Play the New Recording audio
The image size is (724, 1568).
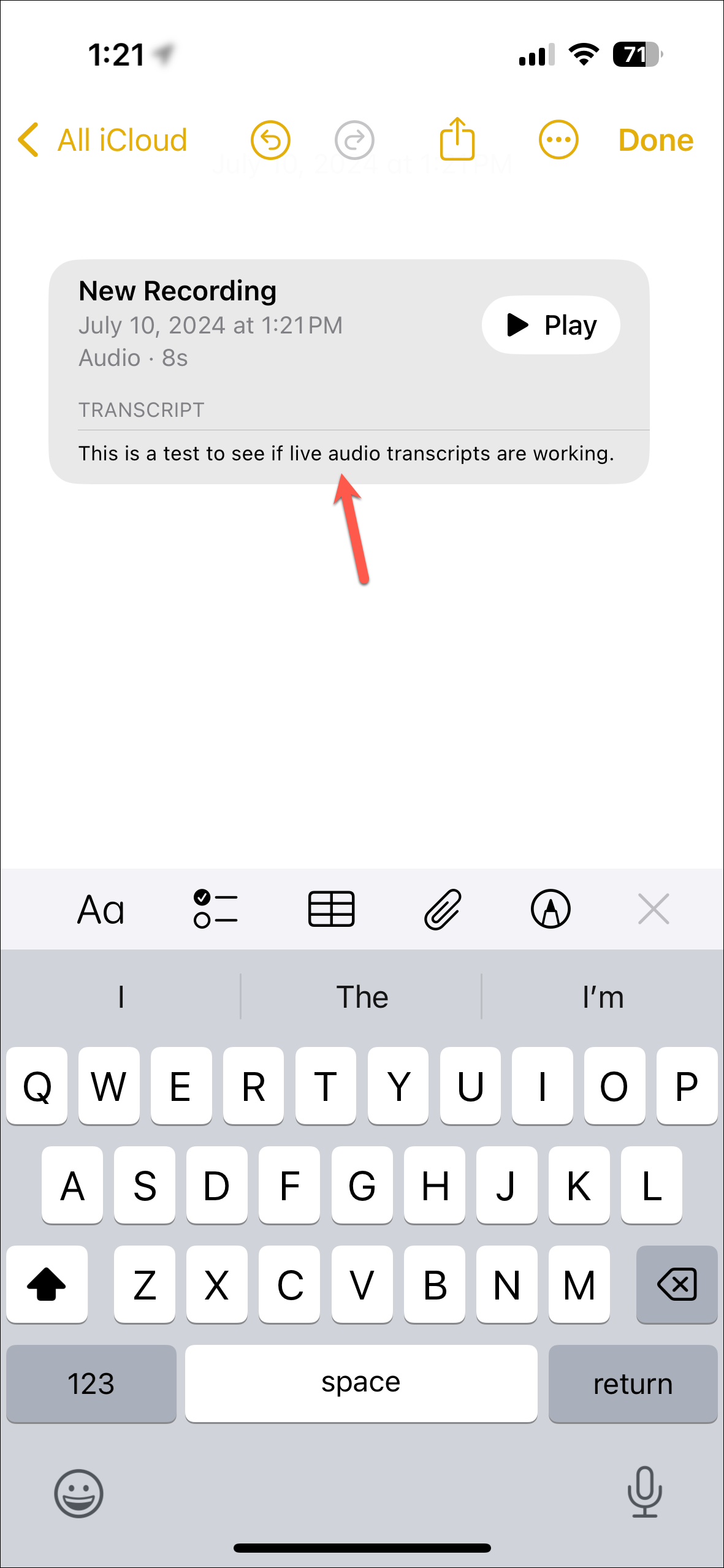(551, 325)
